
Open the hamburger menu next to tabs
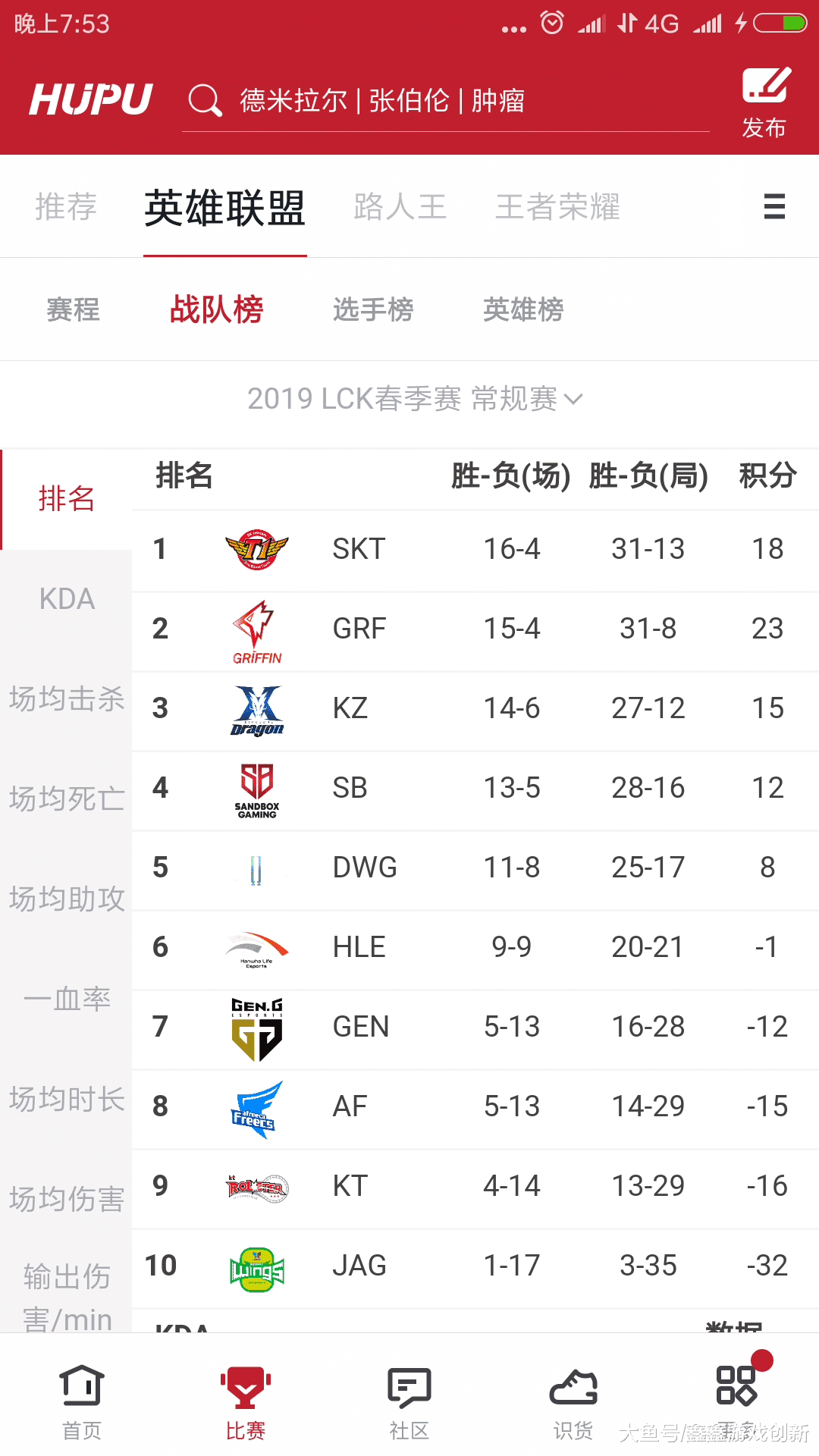click(773, 207)
